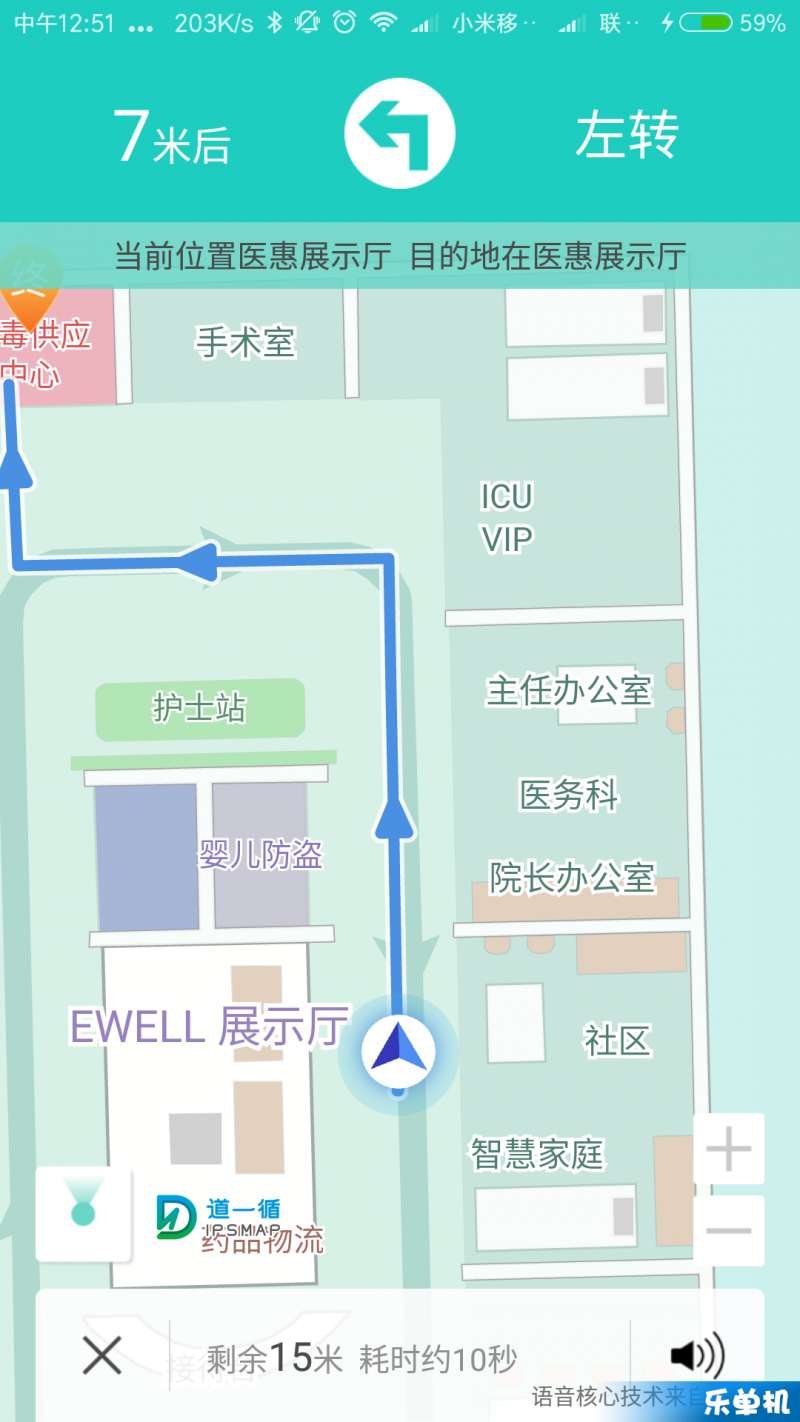Close the navigation with the X button

click(x=102, y=1356)
